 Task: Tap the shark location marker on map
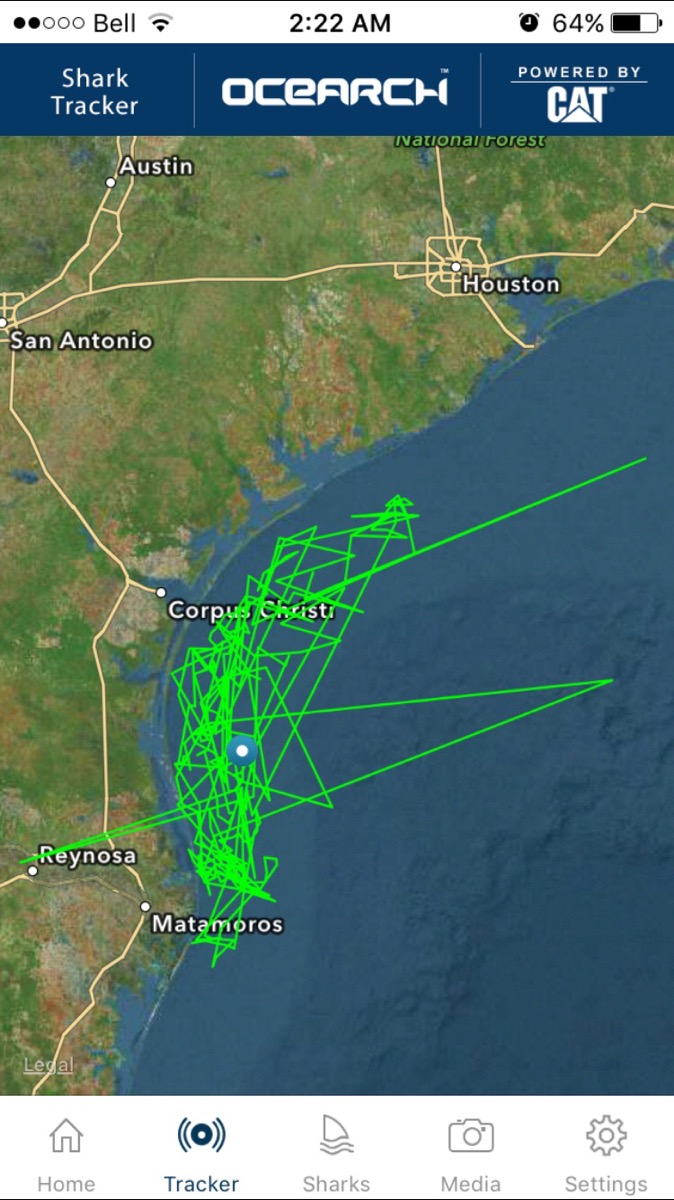tap(241, 751)
